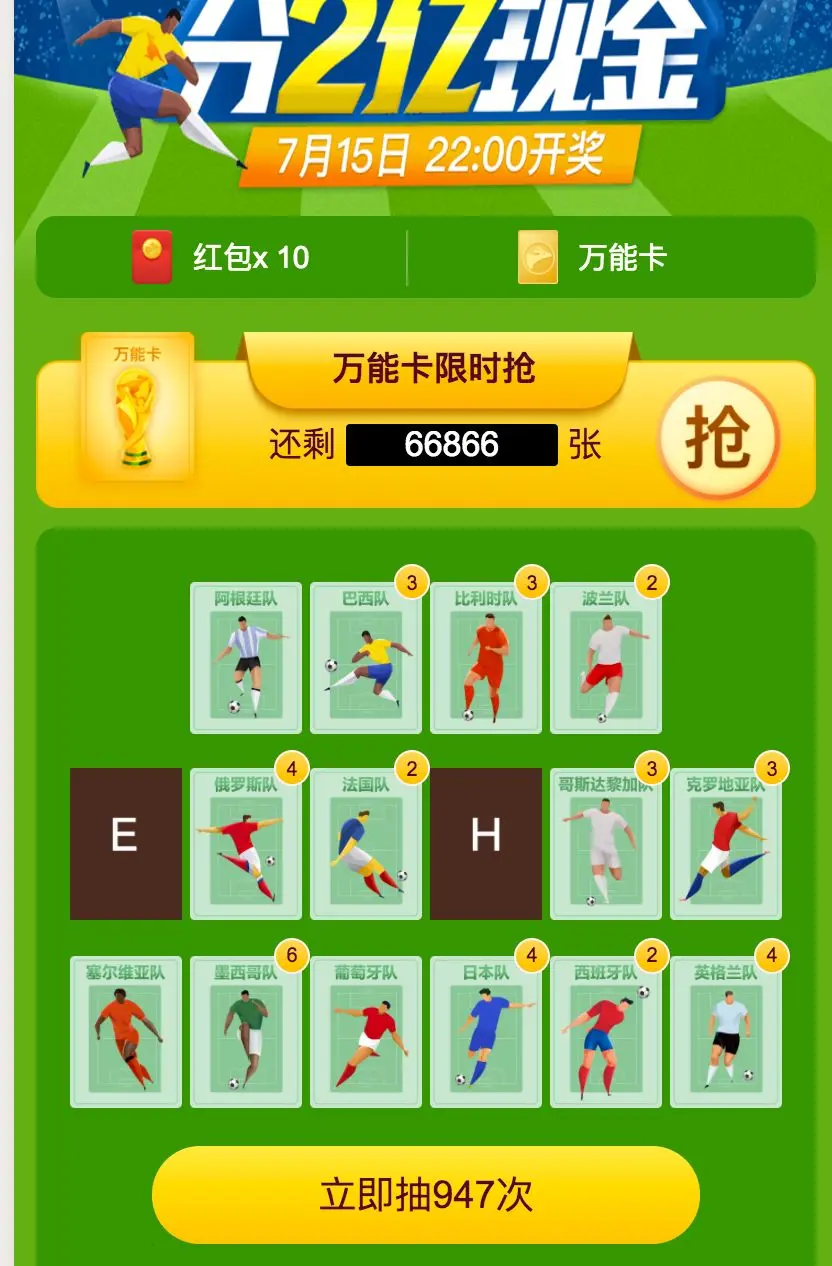Image resolution: width=832 pixels, height=1266 pixels.
Task: Tap the 立即抽947次 draw button
Action: 425,1195
